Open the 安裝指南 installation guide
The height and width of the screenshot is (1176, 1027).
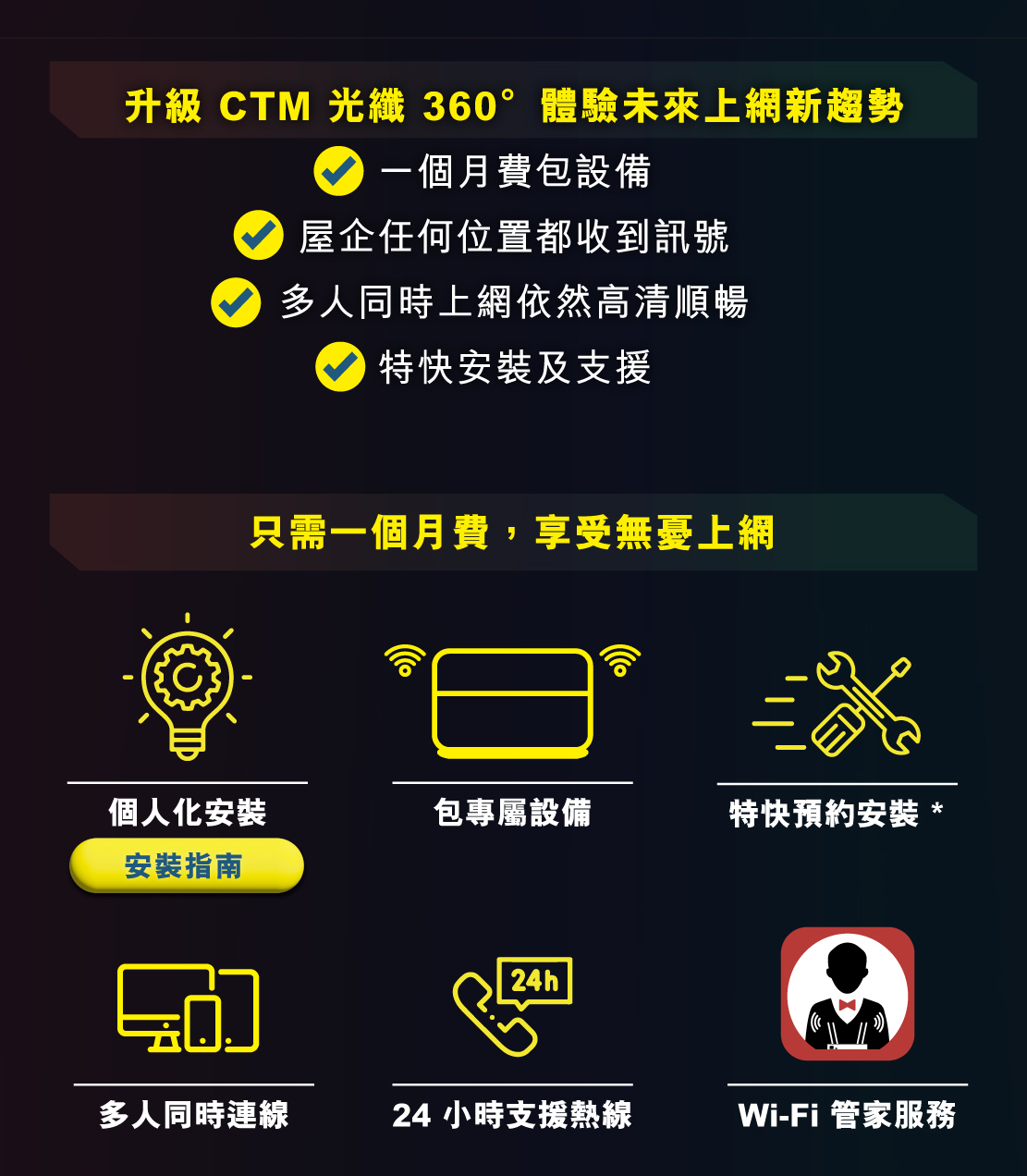[x=186, y=865]
